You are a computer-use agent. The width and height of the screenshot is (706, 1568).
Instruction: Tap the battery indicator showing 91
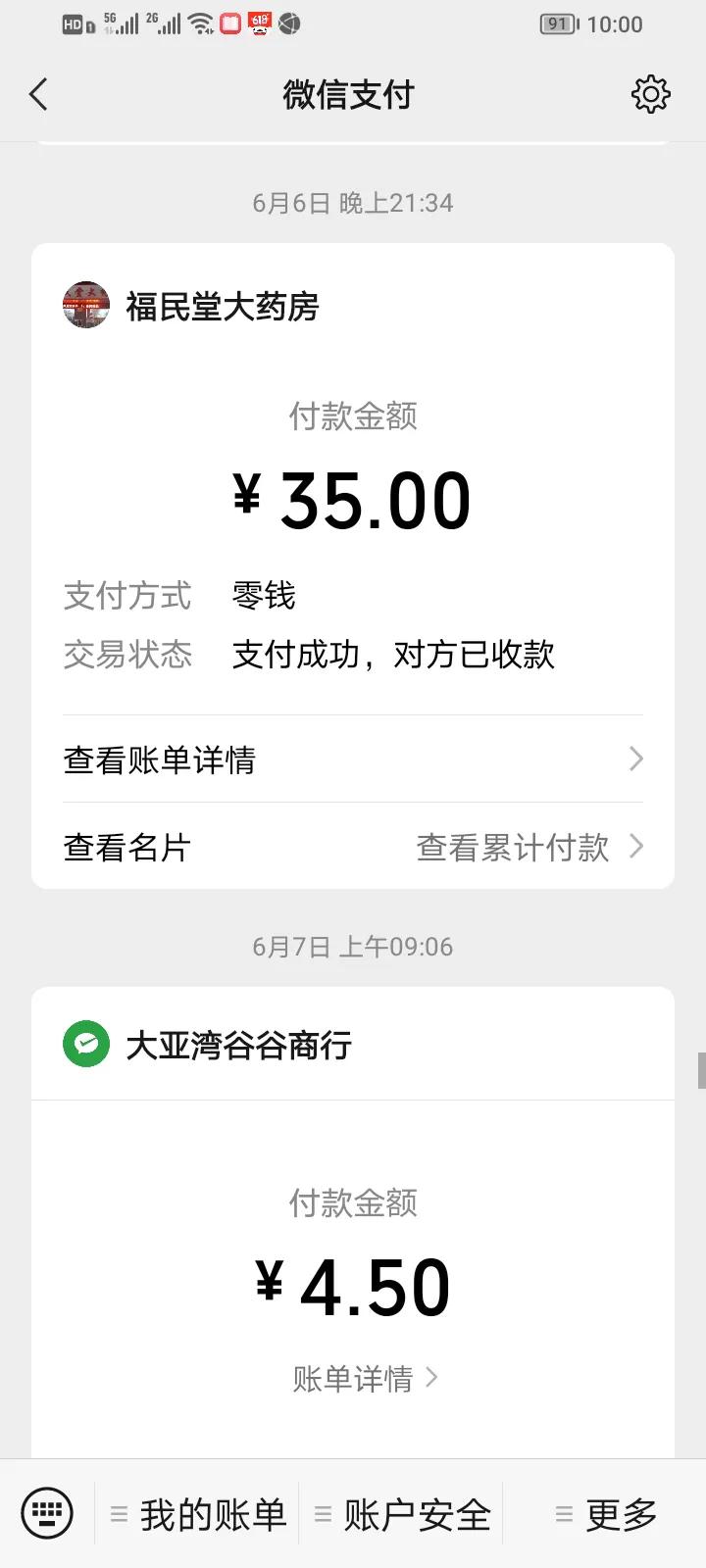[557, 24]
